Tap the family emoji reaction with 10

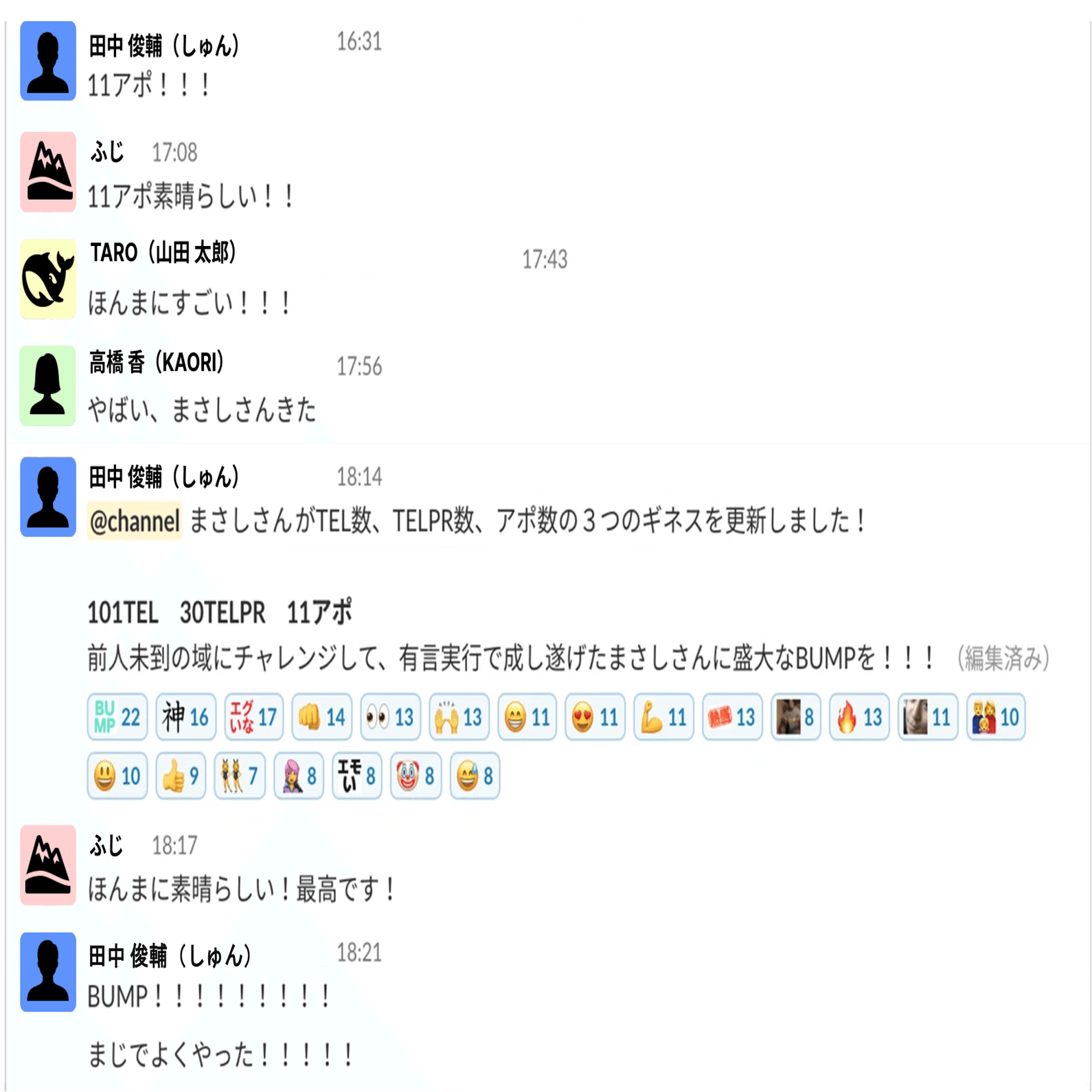pyautogui.click(x=995, y=717)
